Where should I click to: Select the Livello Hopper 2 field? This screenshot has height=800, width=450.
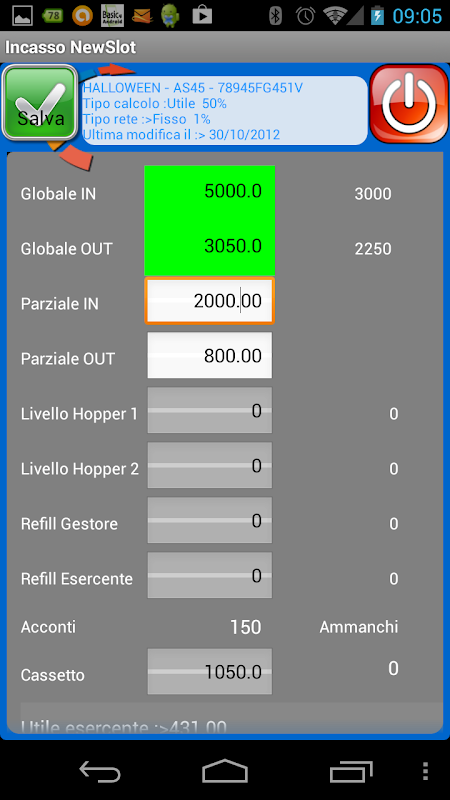tap(210, 465)
